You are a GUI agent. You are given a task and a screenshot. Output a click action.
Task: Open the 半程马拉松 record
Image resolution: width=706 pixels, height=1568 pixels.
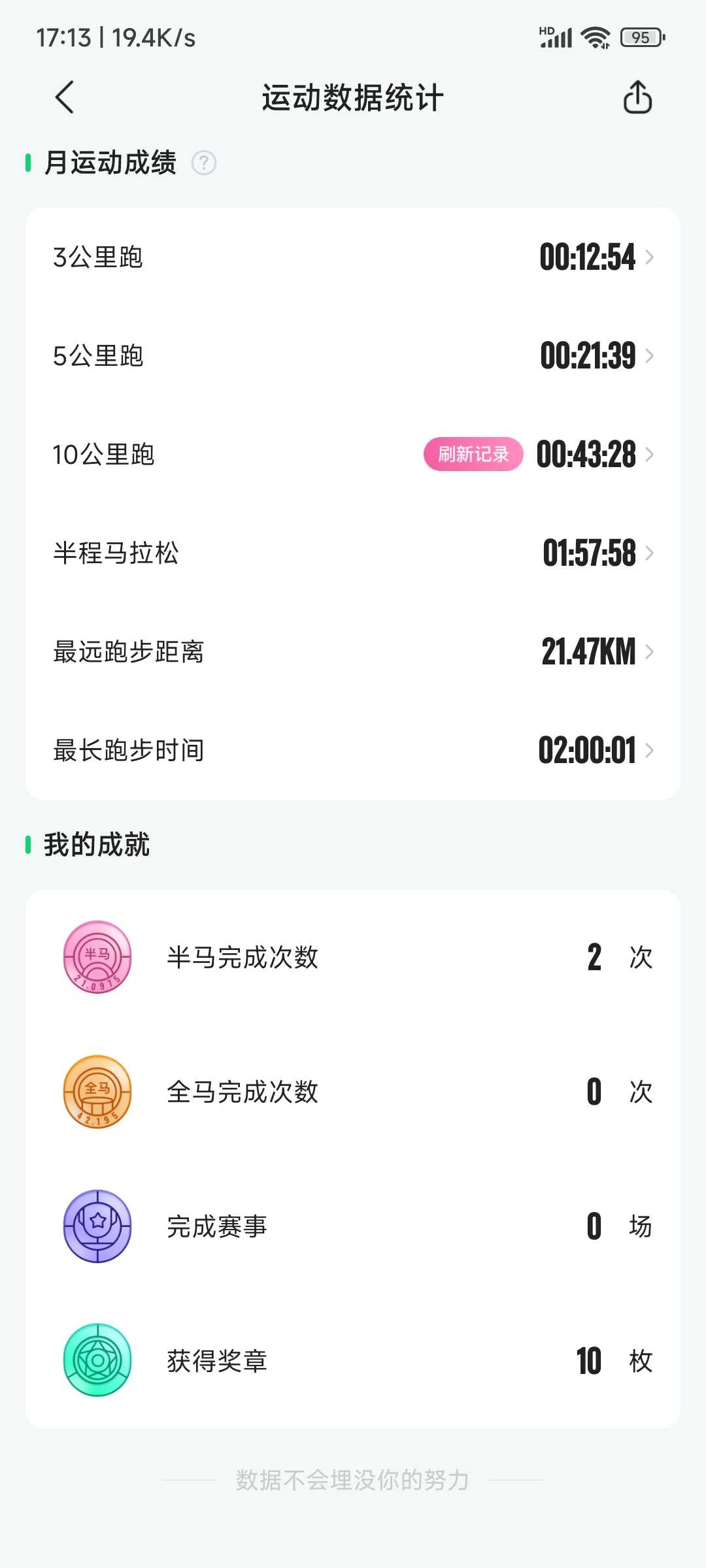pos(353,553)
